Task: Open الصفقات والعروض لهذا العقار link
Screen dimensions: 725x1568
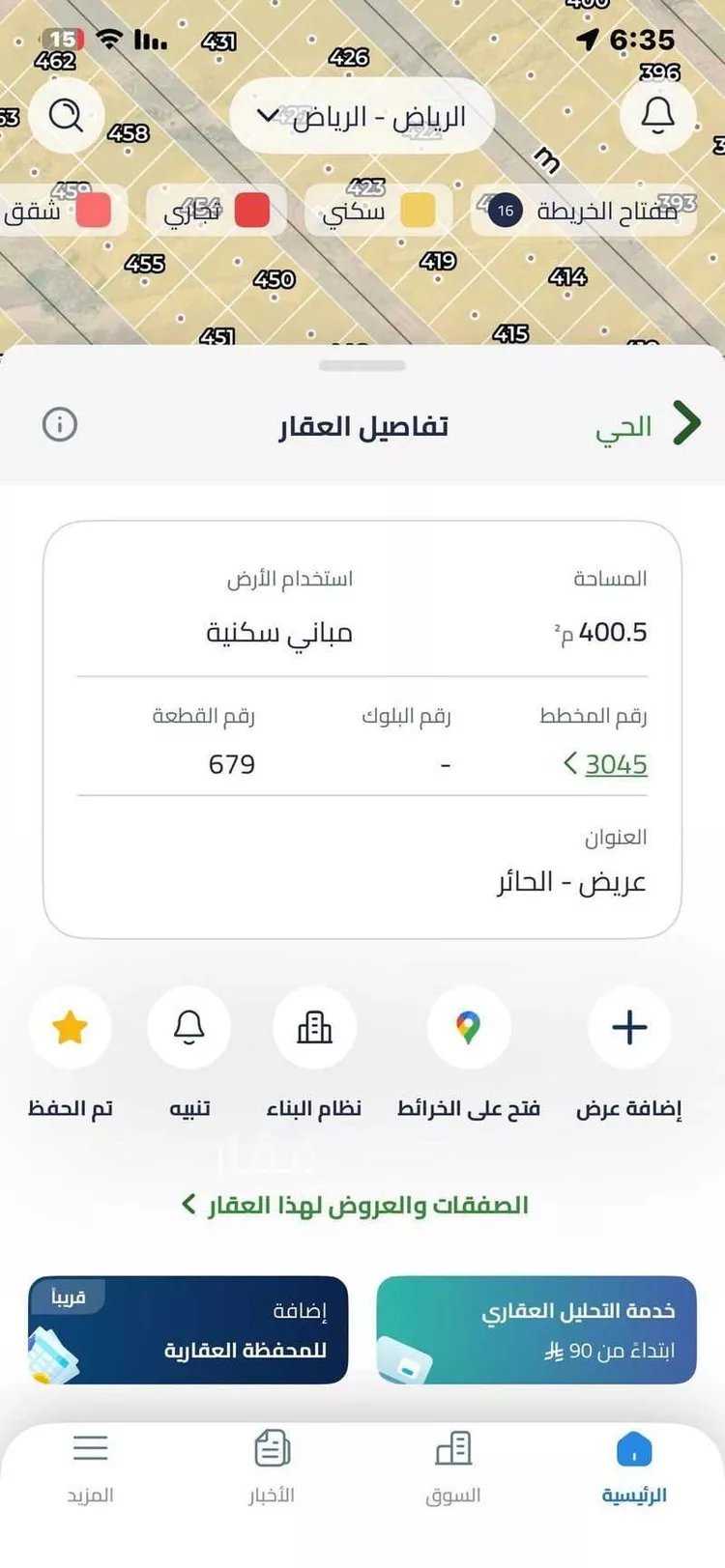Action: tap(362, 1205)
